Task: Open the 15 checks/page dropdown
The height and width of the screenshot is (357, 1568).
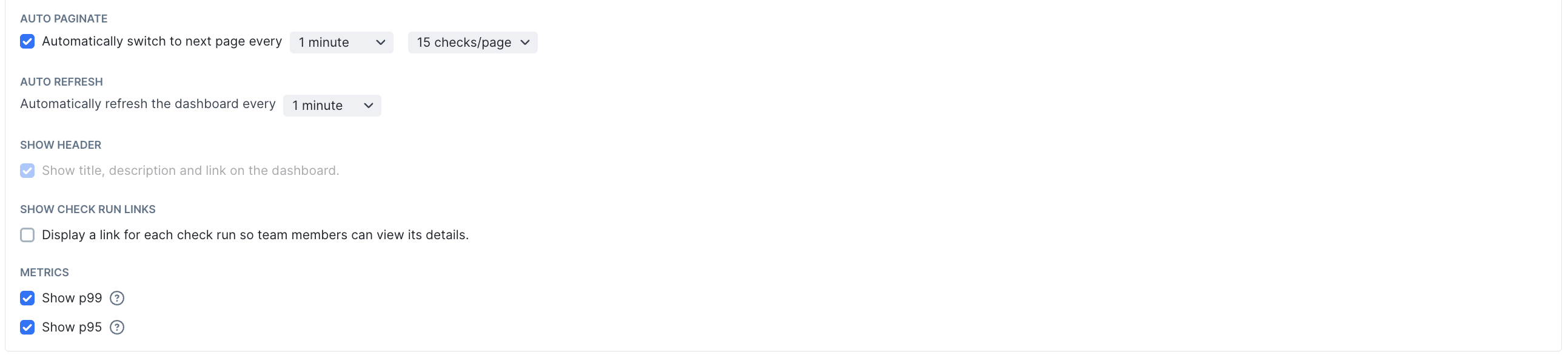Action: pyautogui.click(x=472, y=42)
